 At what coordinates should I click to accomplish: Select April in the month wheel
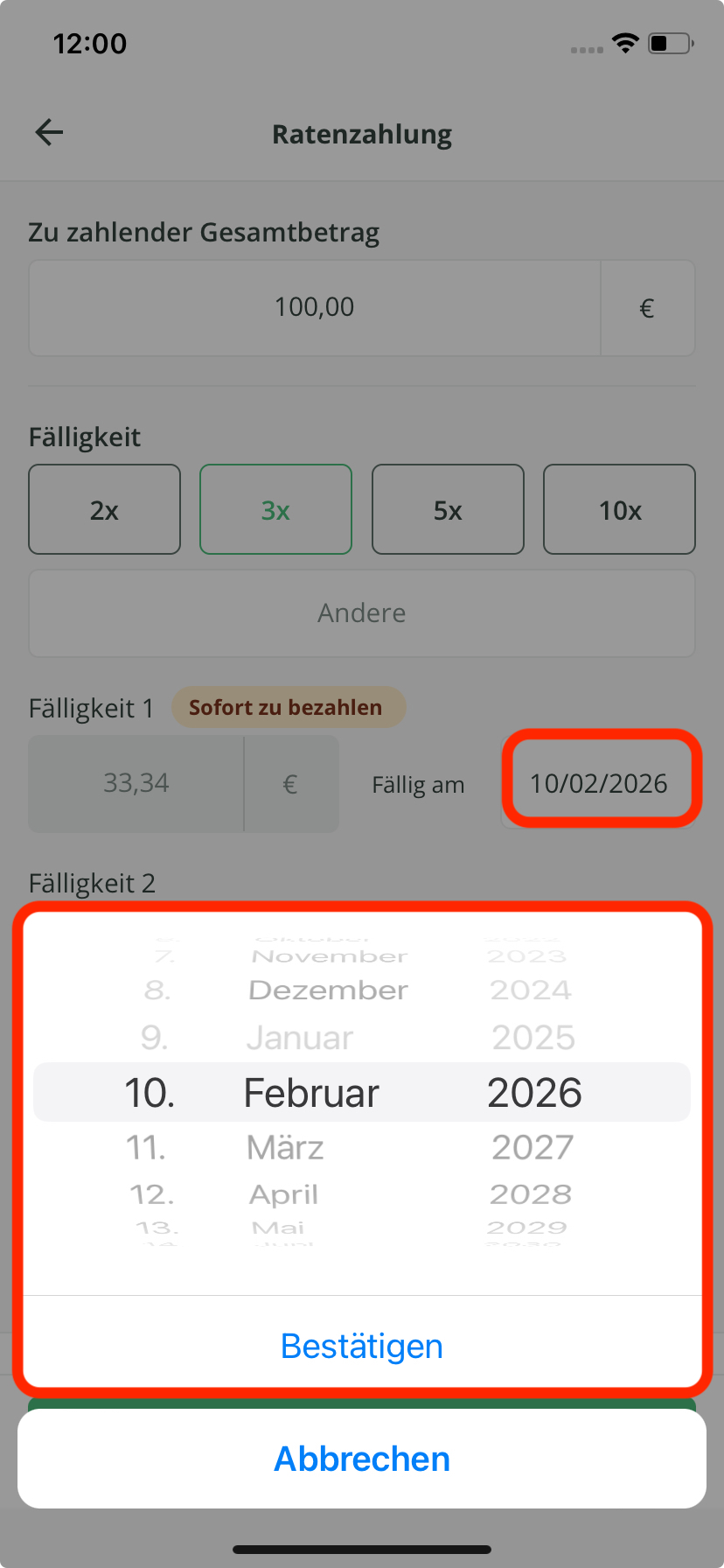click(284, 1194)
